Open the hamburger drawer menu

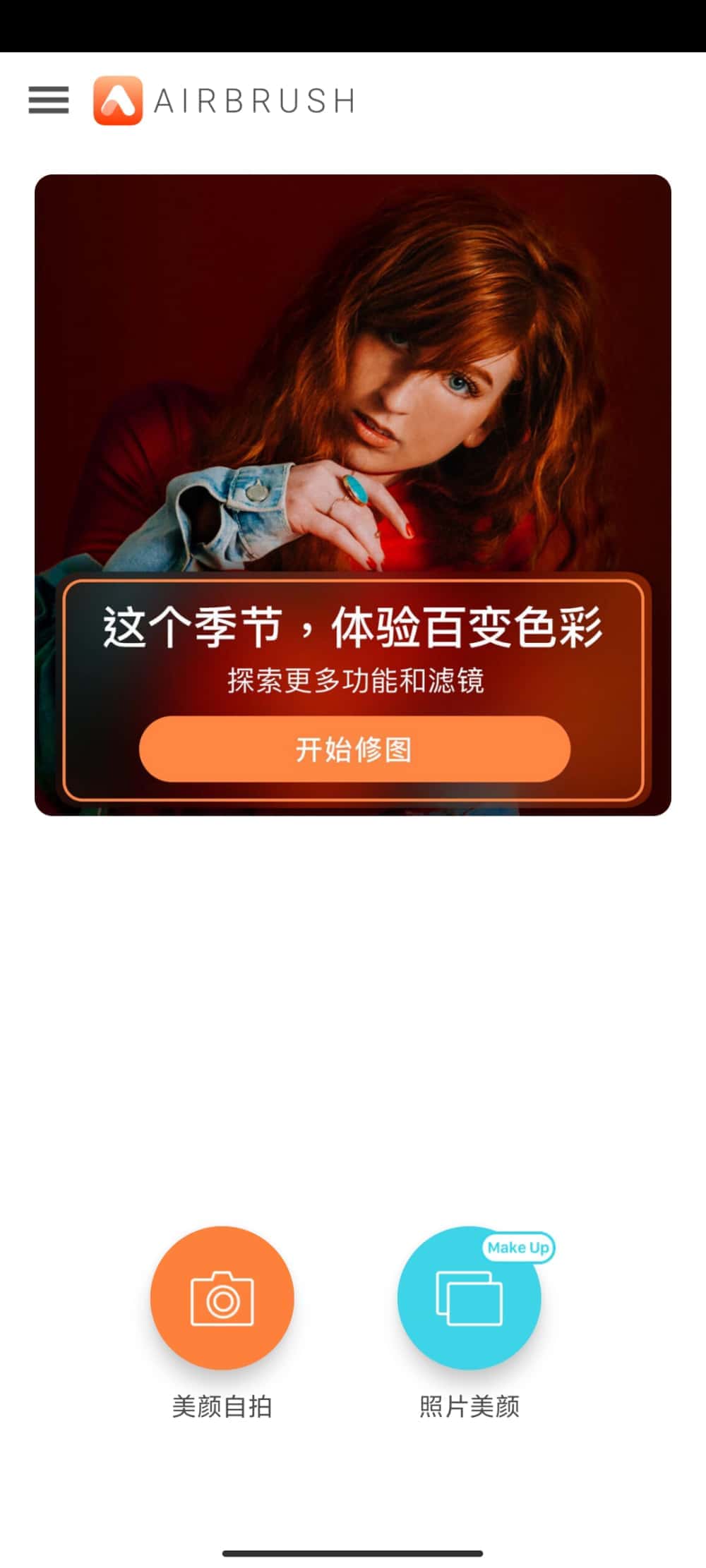pos(49,100)
